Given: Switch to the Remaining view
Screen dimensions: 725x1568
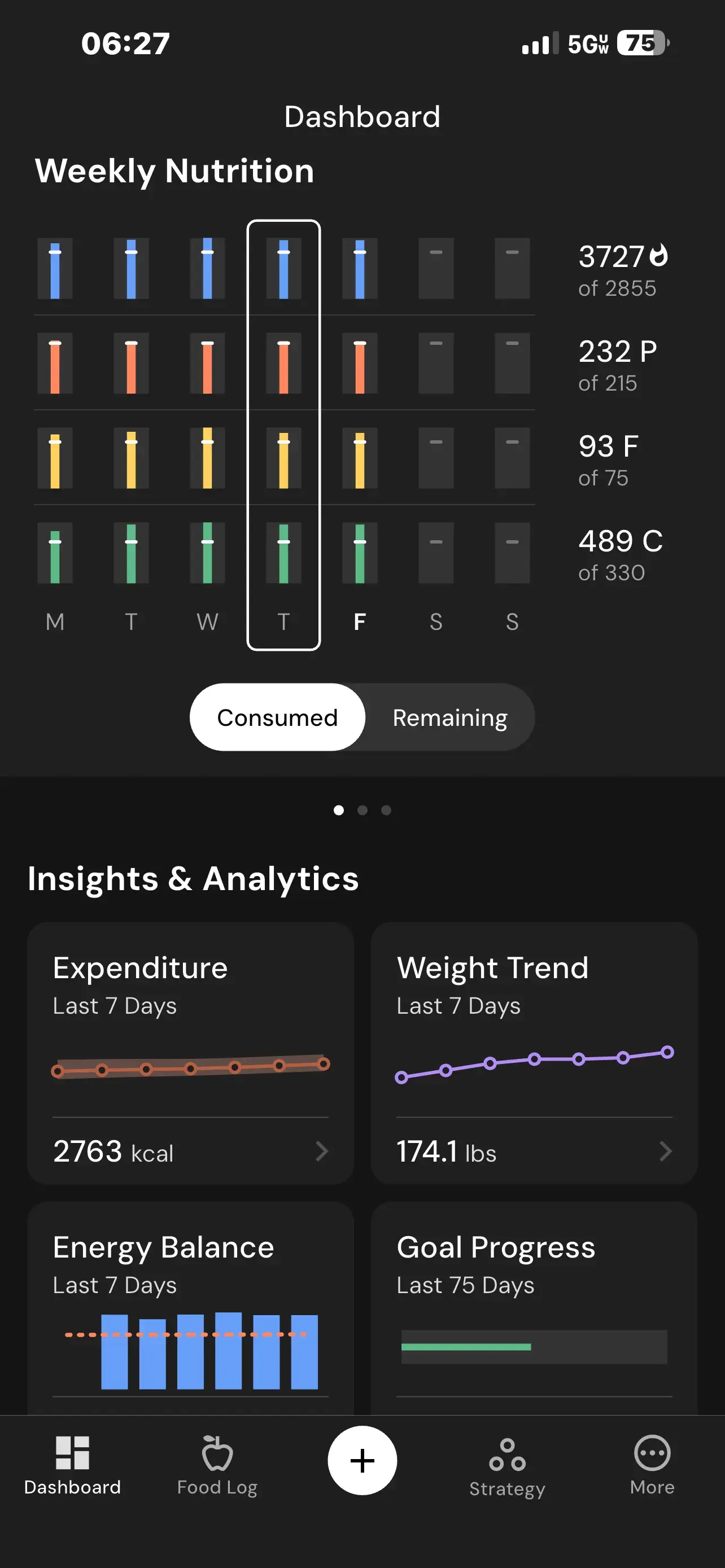Looking at the screenshot, I should coord(449,717).
